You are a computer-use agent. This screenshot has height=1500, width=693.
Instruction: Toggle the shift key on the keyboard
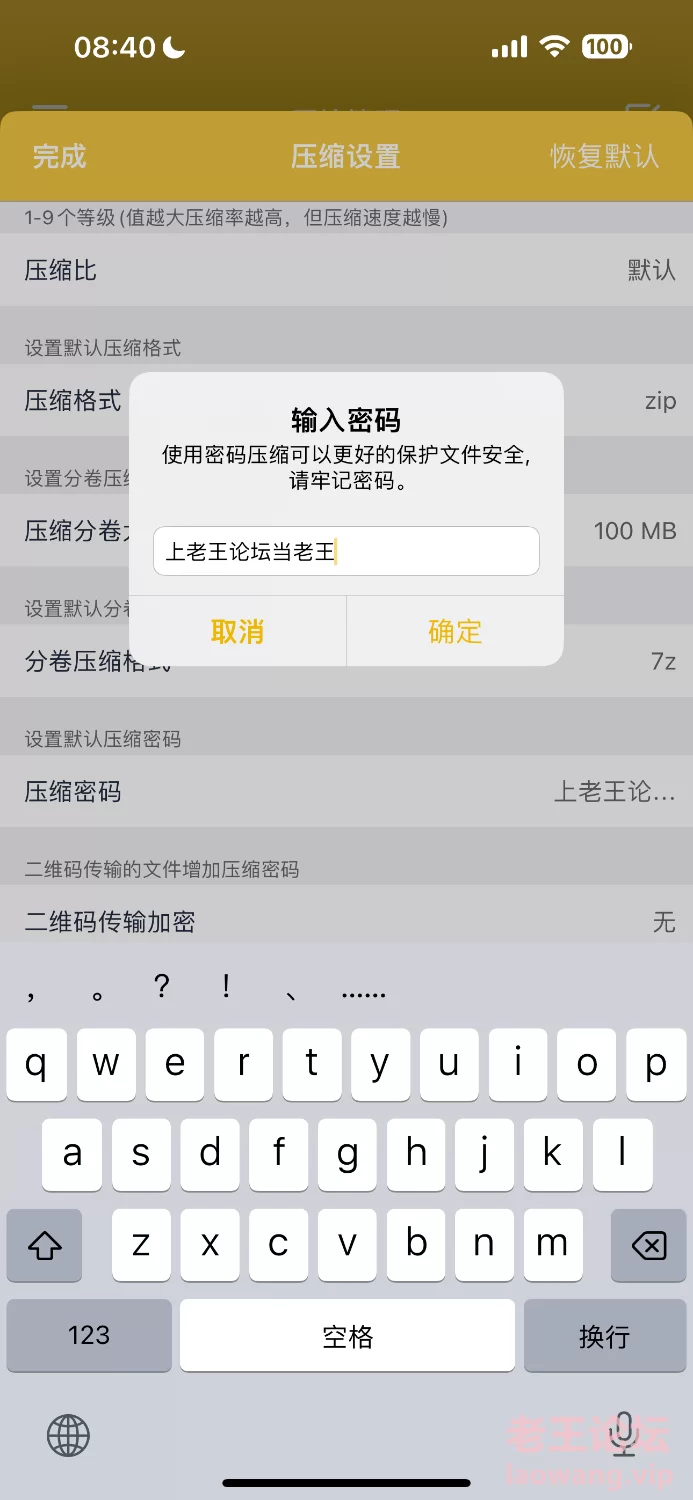click(x=45, y=1245)
